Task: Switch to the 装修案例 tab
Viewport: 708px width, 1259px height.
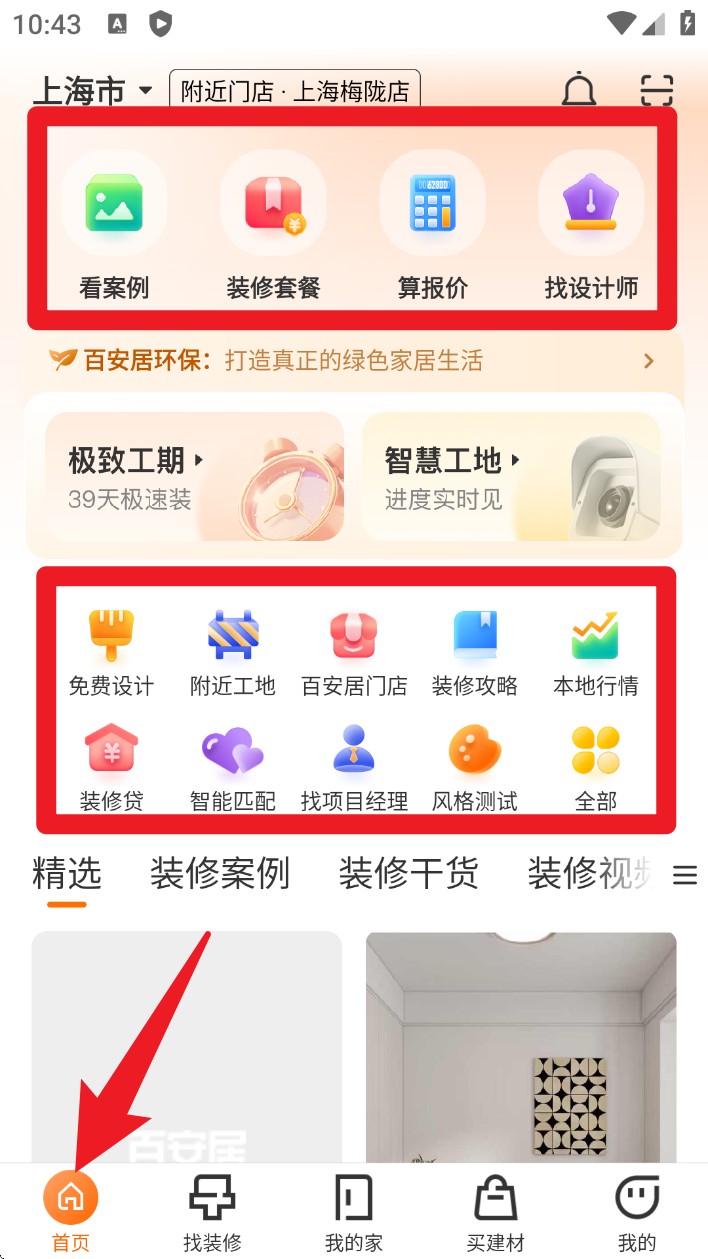Action: [x=220, y=874]
